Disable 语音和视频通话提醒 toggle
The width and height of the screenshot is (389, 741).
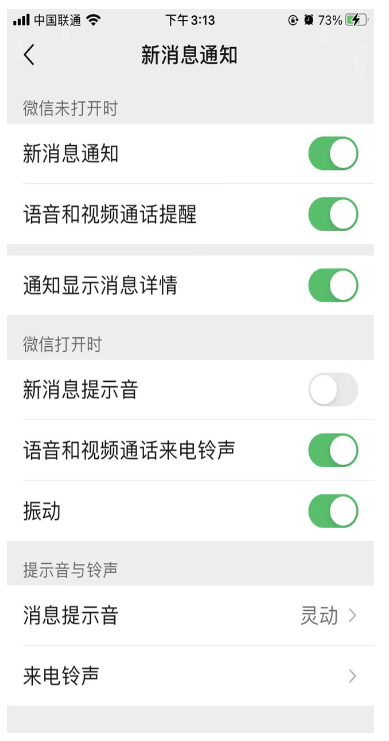[x=333, y=214]
